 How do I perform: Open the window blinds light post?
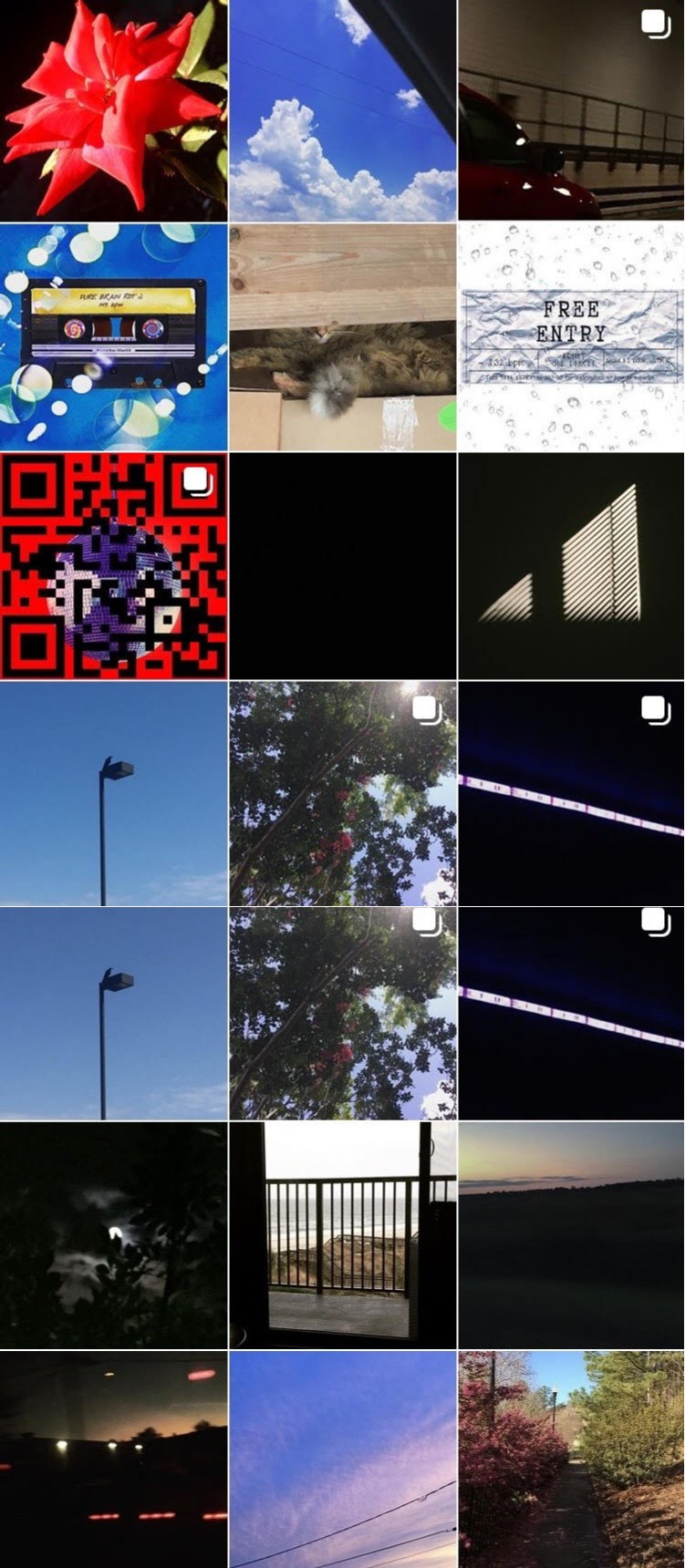(x=571, y=565)
